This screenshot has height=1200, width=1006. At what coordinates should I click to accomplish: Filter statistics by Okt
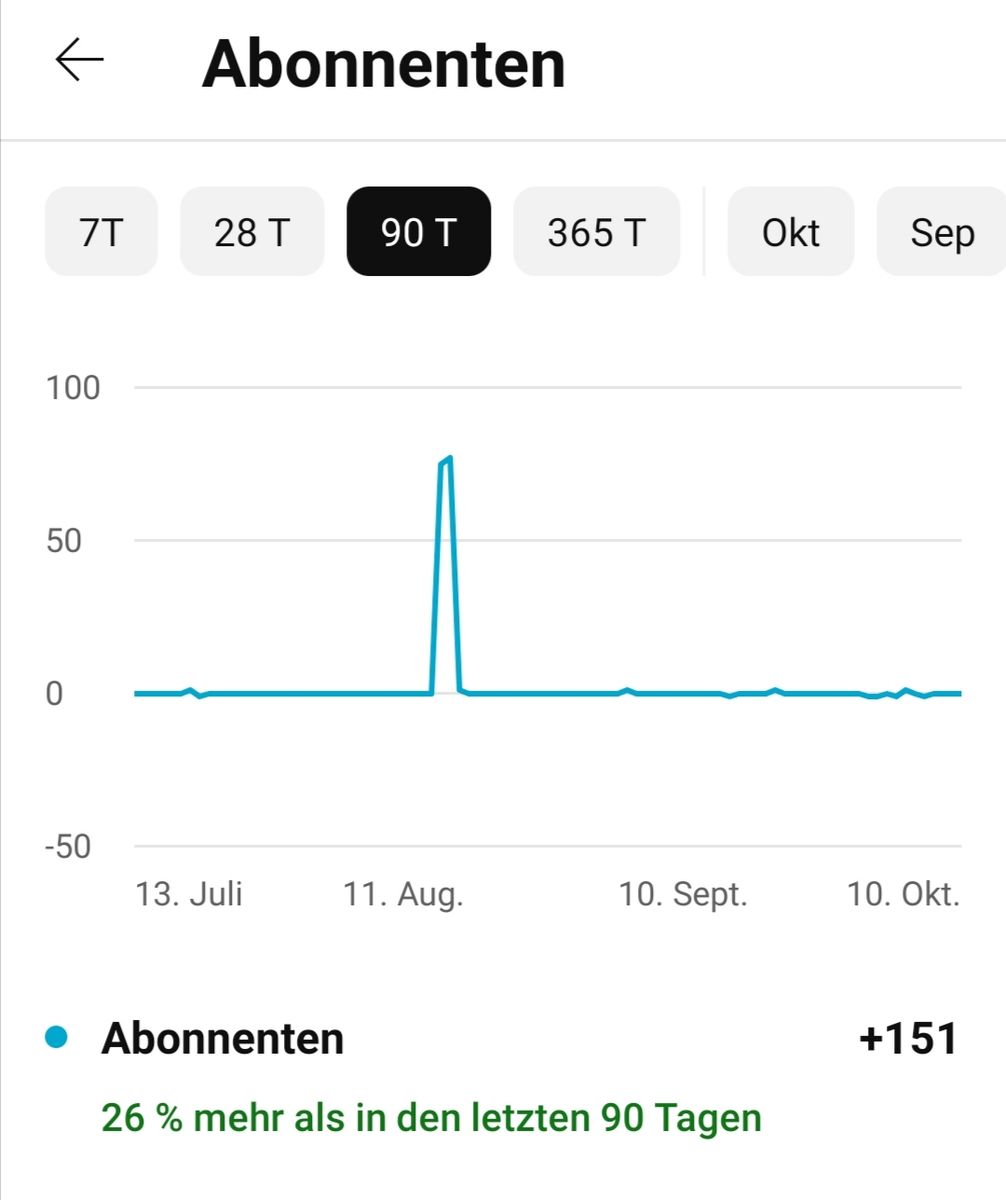(x=790, y=232)
